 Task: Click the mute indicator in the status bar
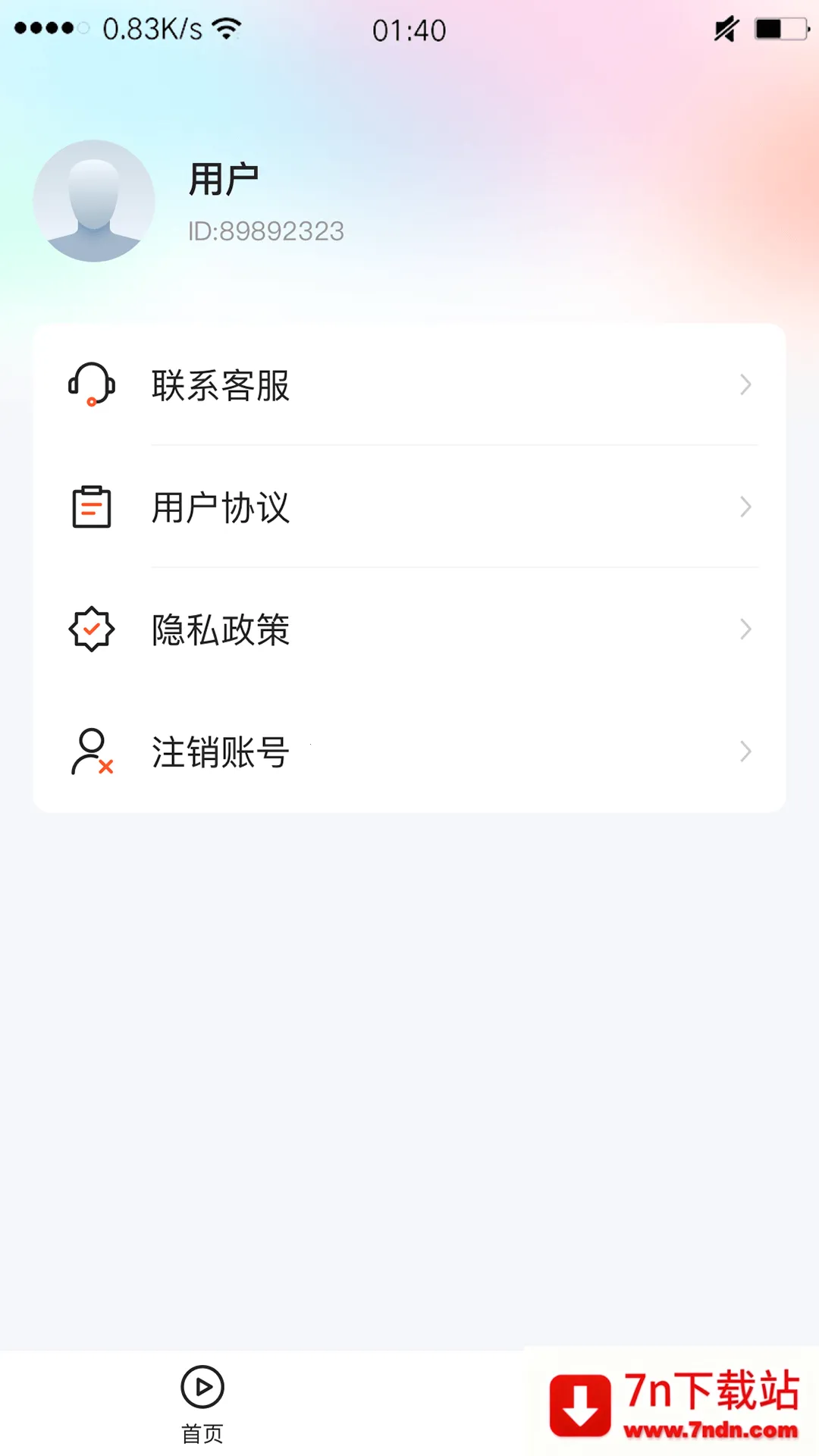(726, 29)
